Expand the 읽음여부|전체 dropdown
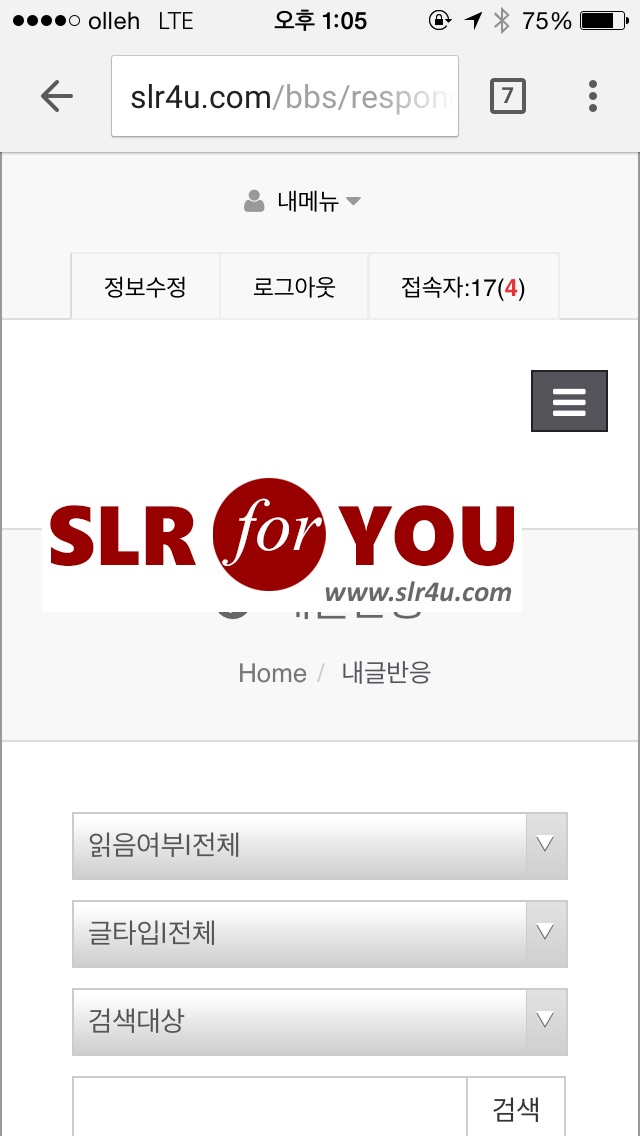640x1136 pixels. click(x=320, y=846)
